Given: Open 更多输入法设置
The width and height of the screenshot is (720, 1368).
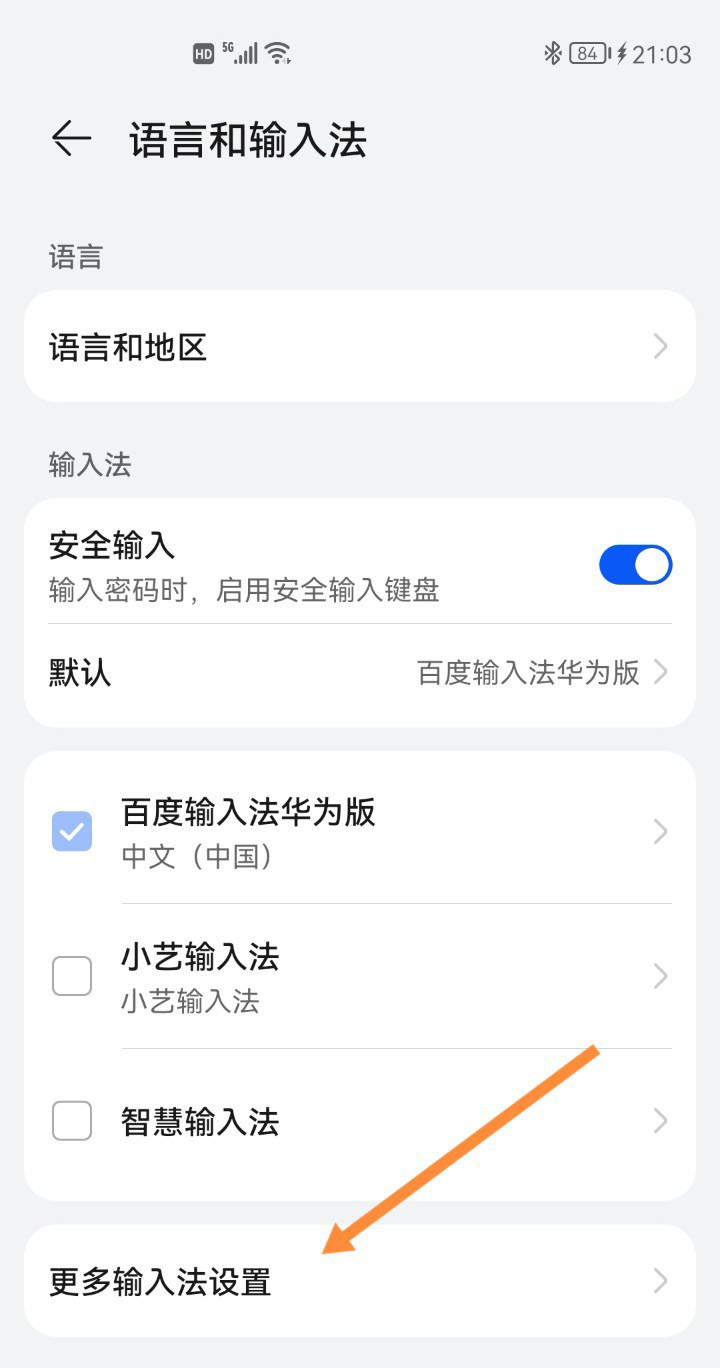Looking at the screenshot, I should coord(360,1281).
